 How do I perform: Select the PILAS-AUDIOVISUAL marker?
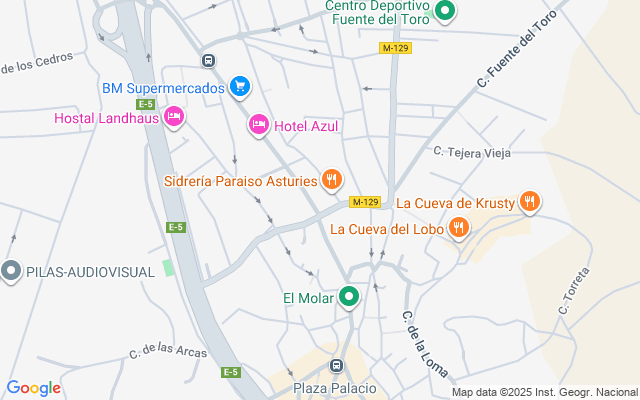11,271
